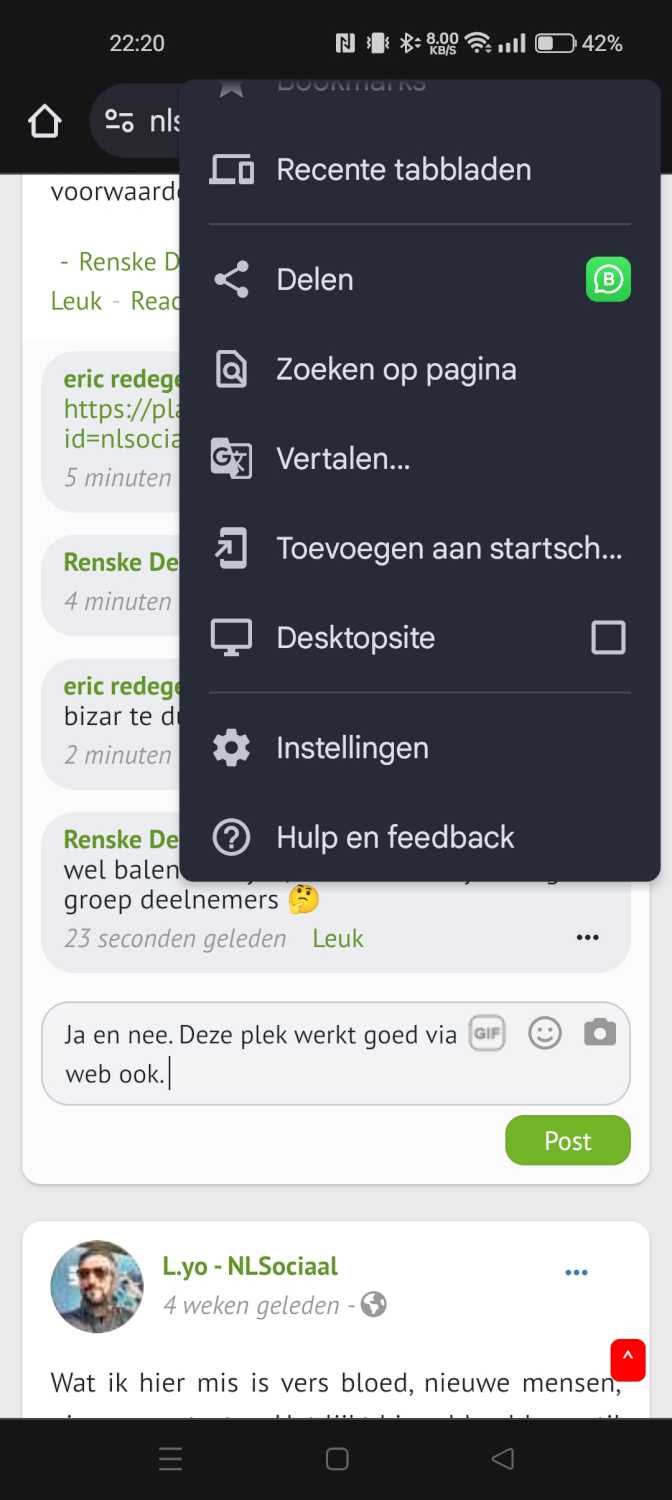This screenshot has width=672, height=1500.
Task: Tick the Desktopsite checkbox
Action: [x=608, y=638]
